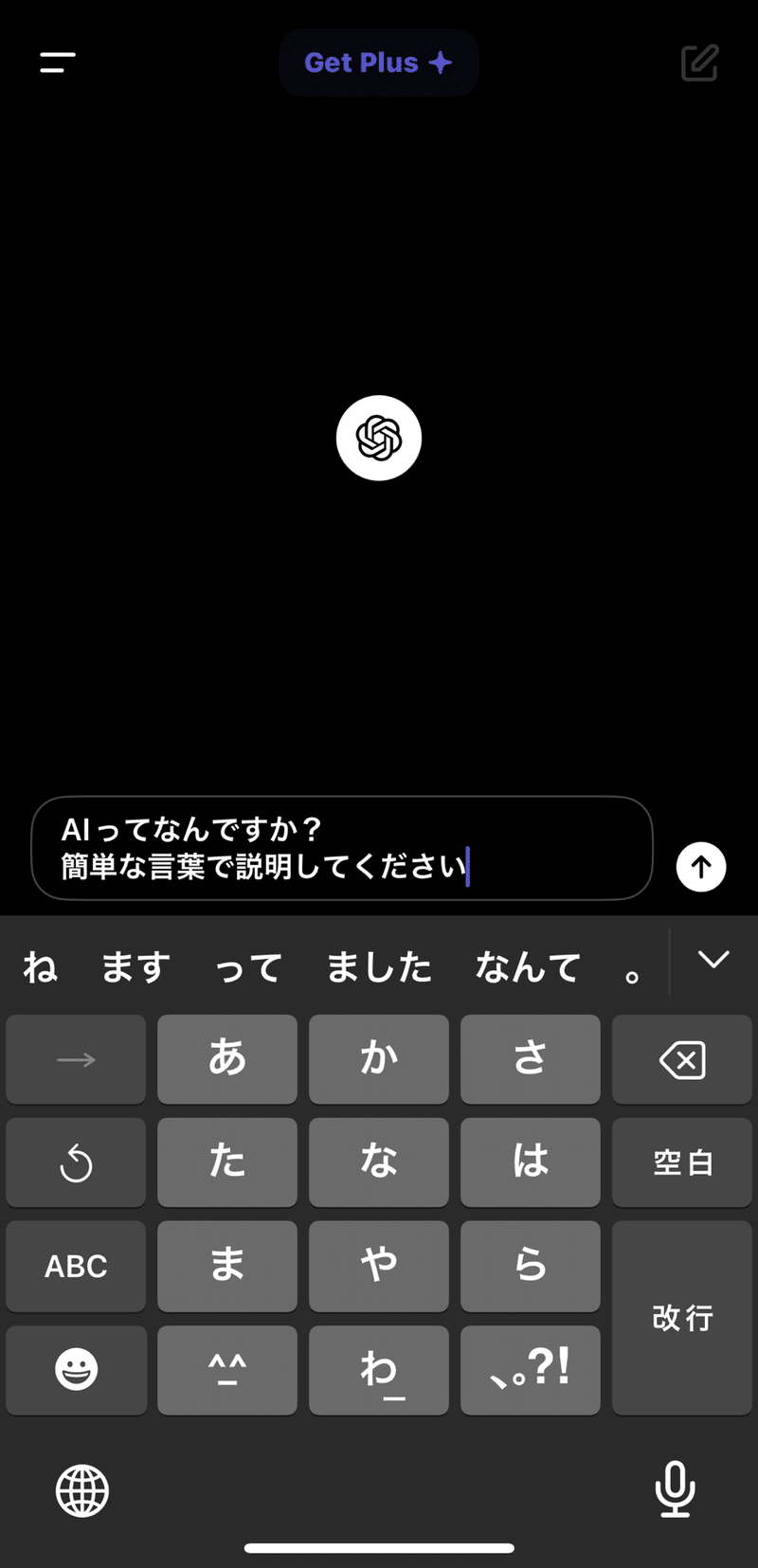The height and width of the screenshot is (1568, 758).
Task: Select the ました suggestion
Action: point(378,967)
